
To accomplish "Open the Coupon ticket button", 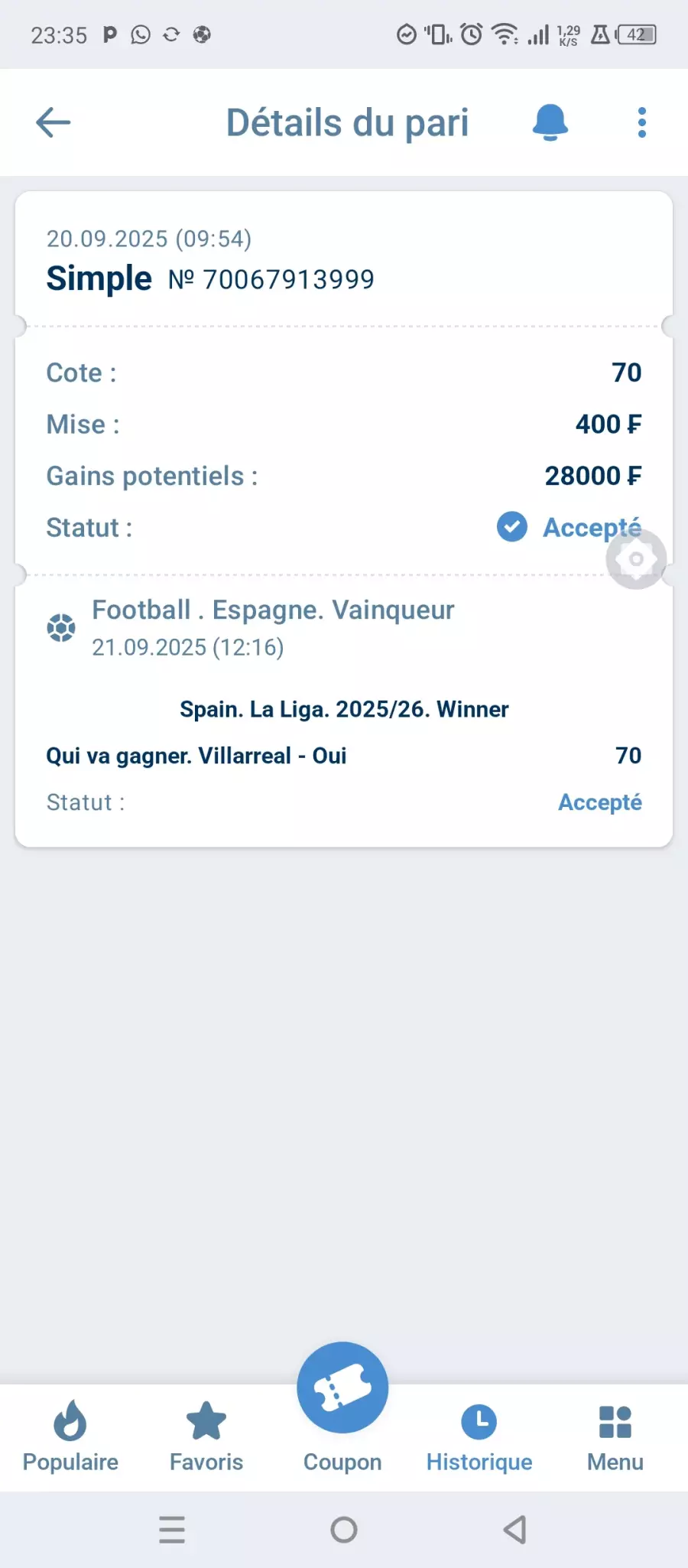I will 342,1389.
